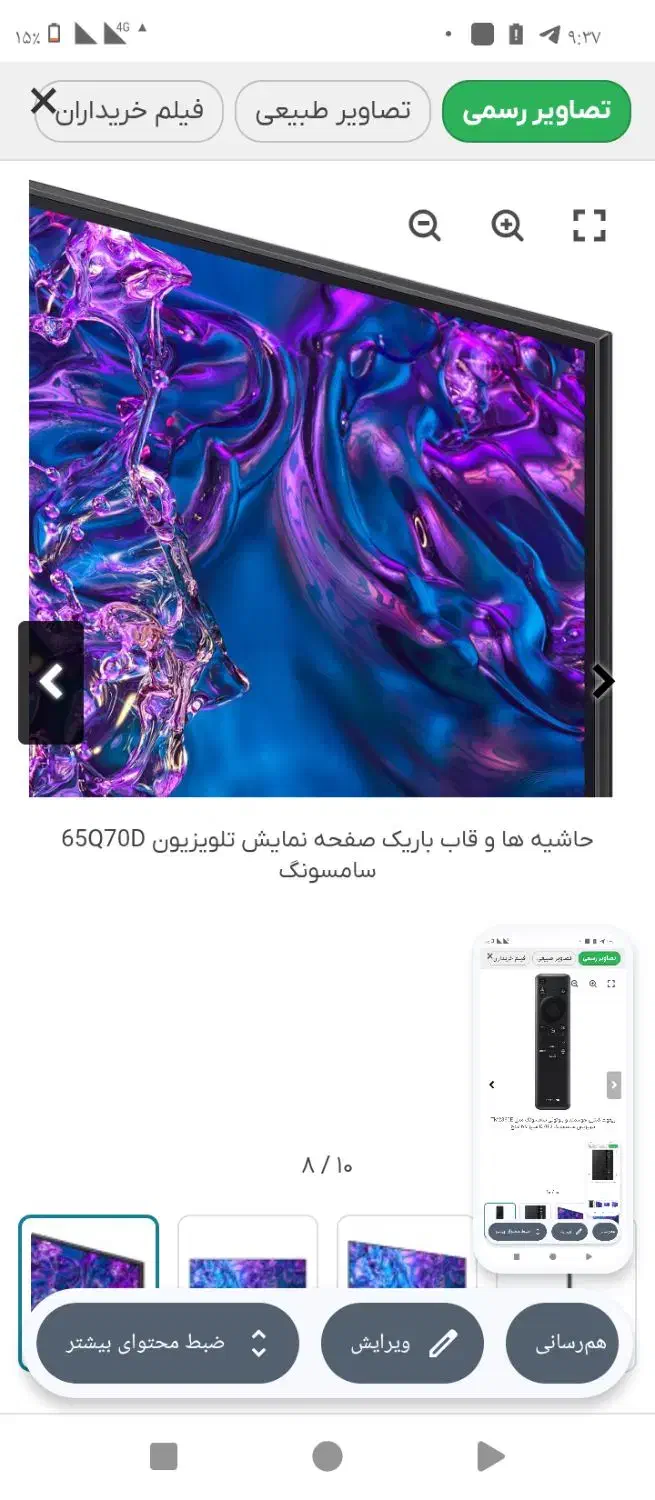This screenshot has width=655, height=1500.
Task: Go to the next image with right arrow
Action: click(602, 681)
